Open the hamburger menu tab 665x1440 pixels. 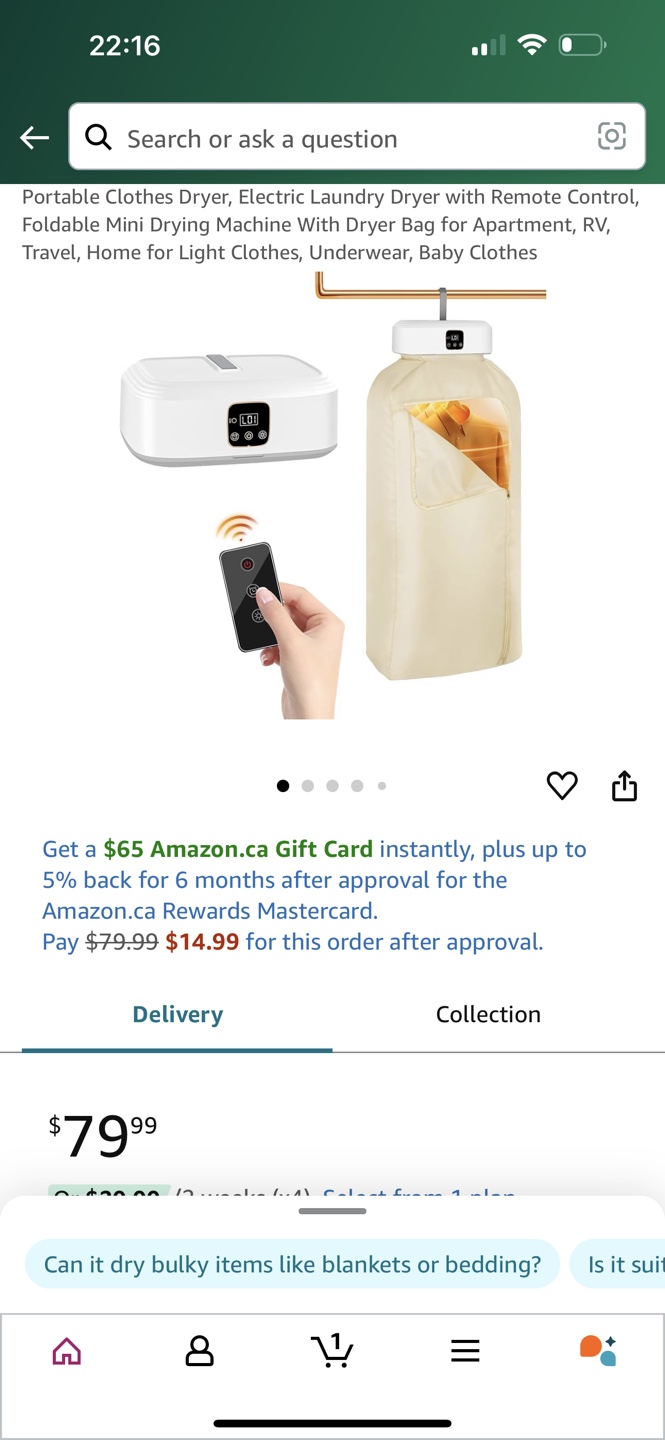coord(465,1352)
